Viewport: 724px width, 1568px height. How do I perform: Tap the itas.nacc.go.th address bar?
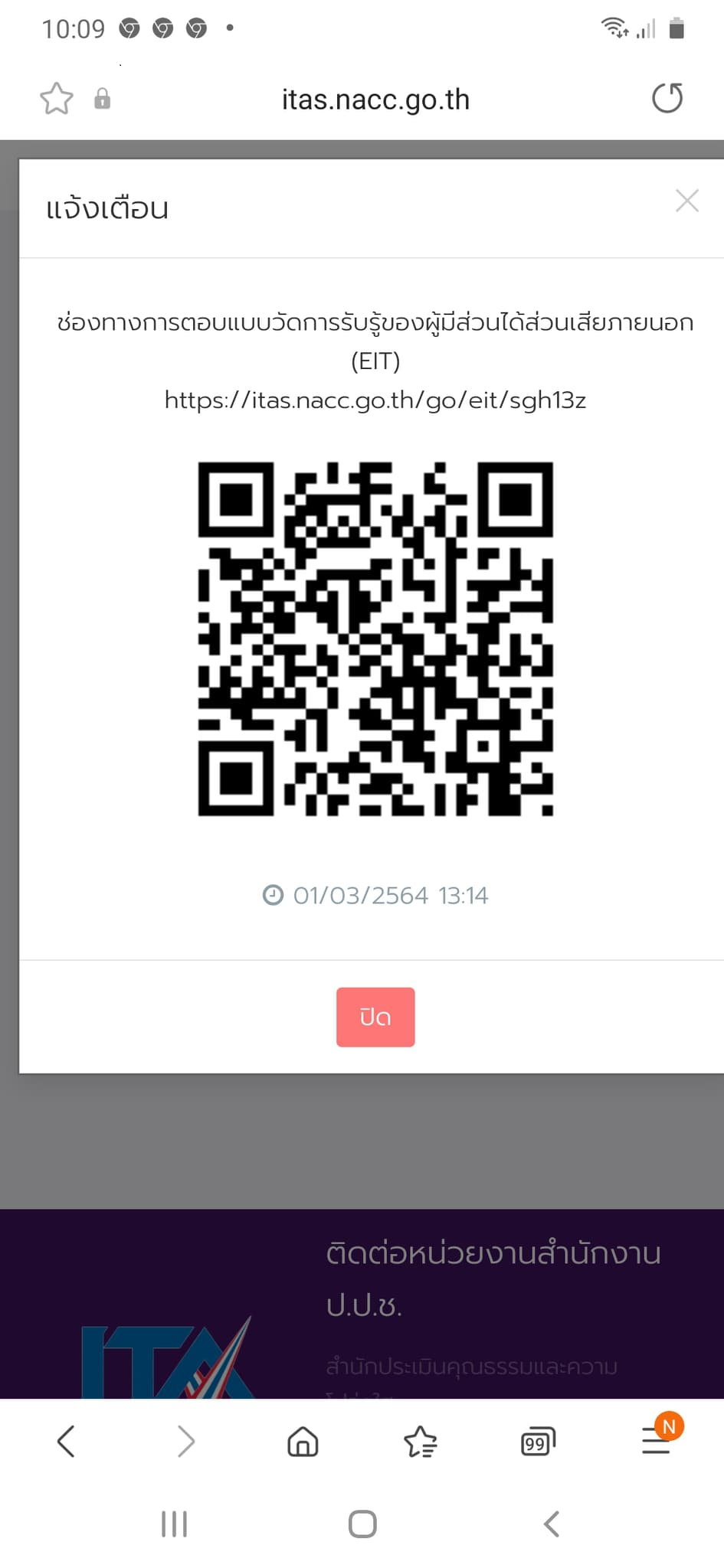pyautogui.click(x=375, y=100)
